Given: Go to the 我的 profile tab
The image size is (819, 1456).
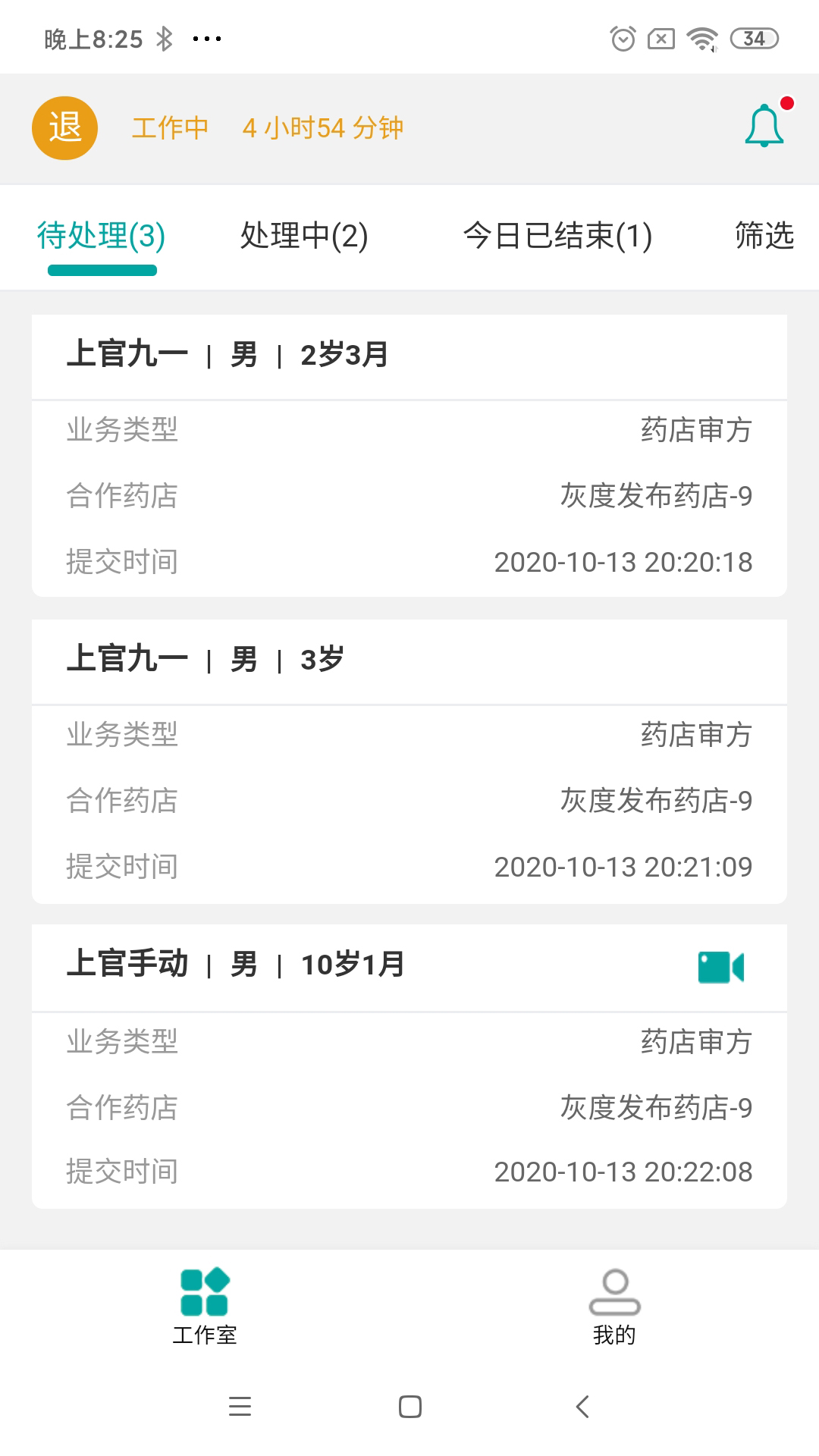Looking at the screenshot, I should (x=614, y=1306).
